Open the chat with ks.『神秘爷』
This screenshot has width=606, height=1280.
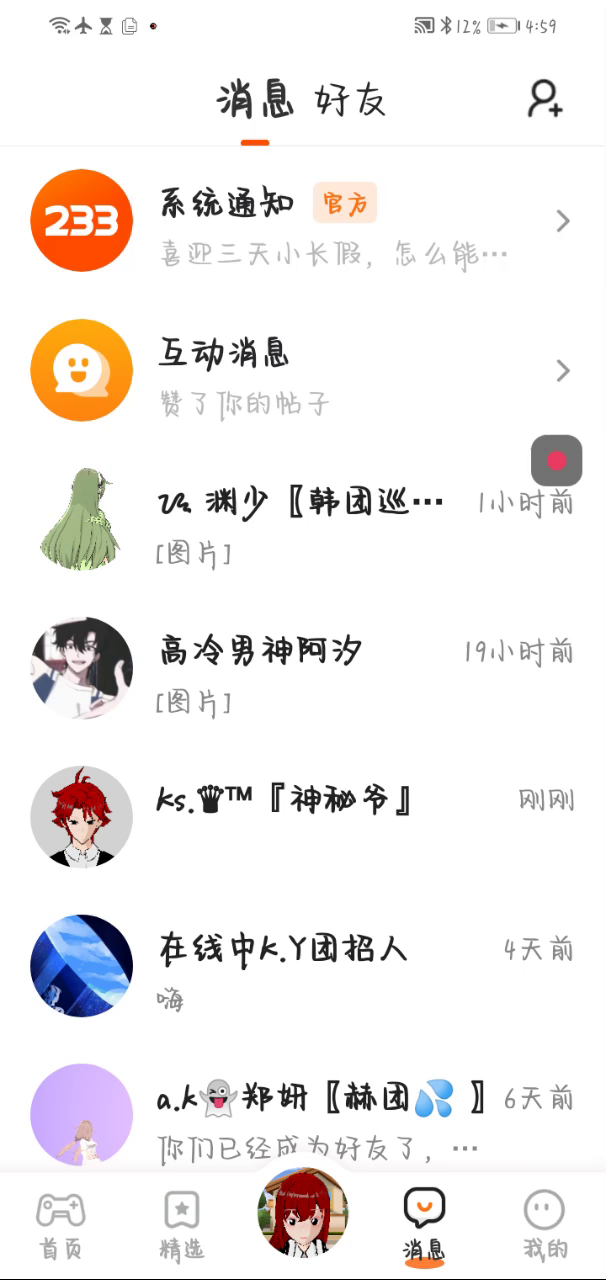point(300,815)
